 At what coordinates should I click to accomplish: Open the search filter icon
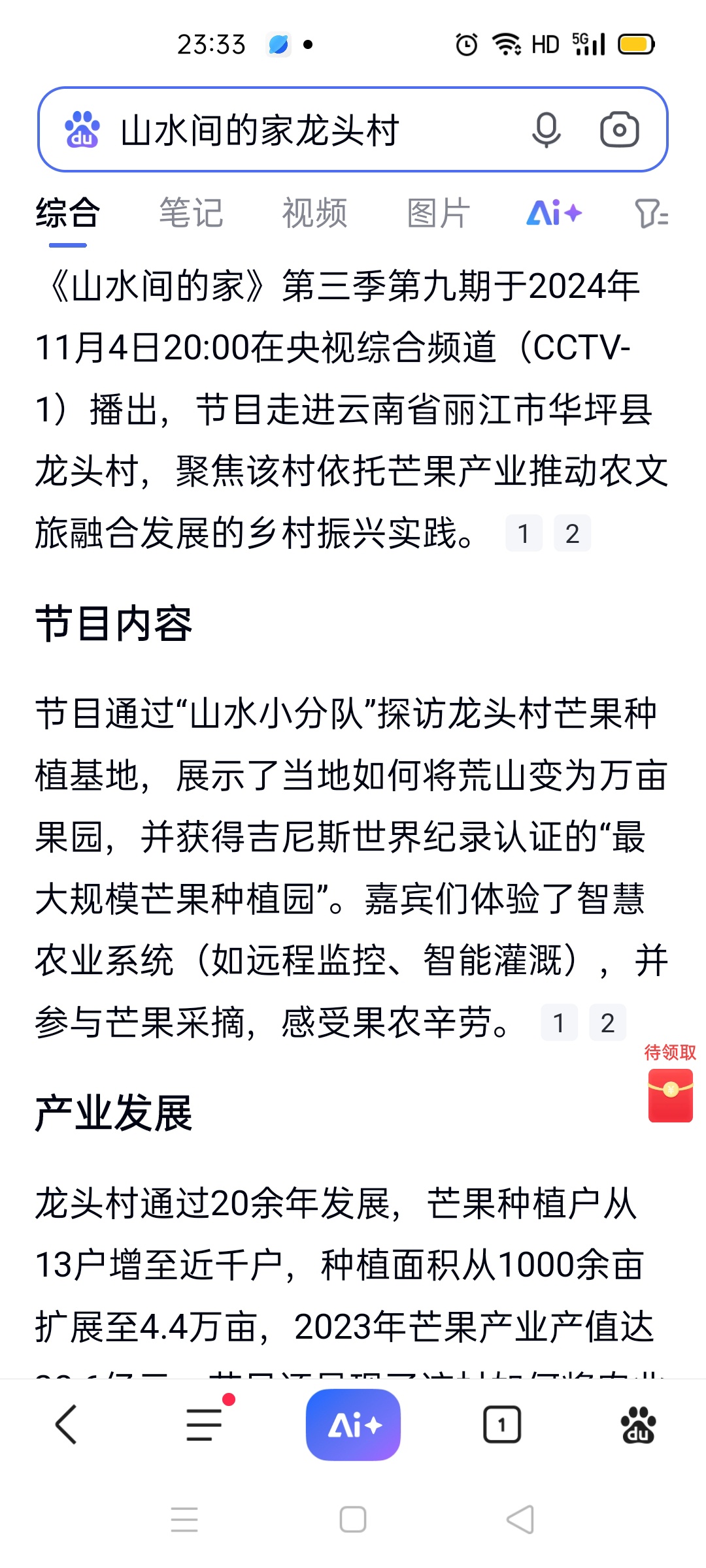(x=651, y=213)
